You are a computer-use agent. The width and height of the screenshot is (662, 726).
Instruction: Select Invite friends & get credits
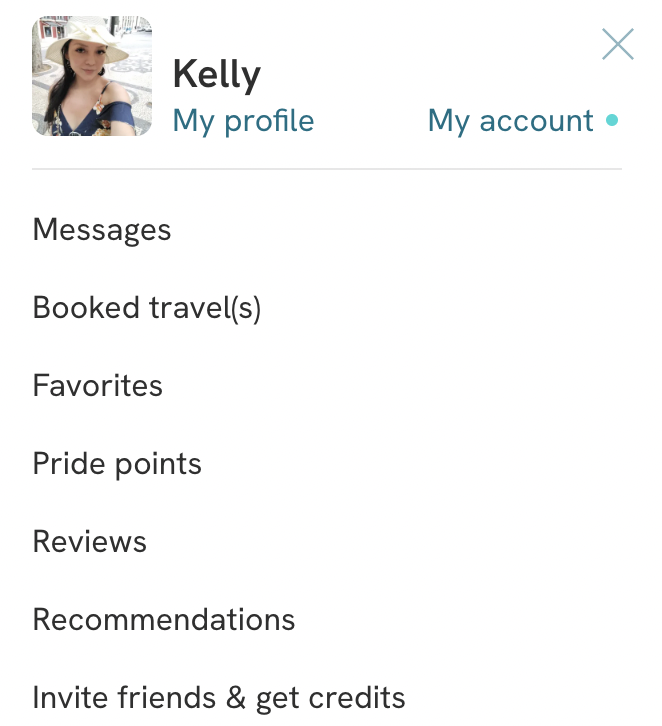219,698
